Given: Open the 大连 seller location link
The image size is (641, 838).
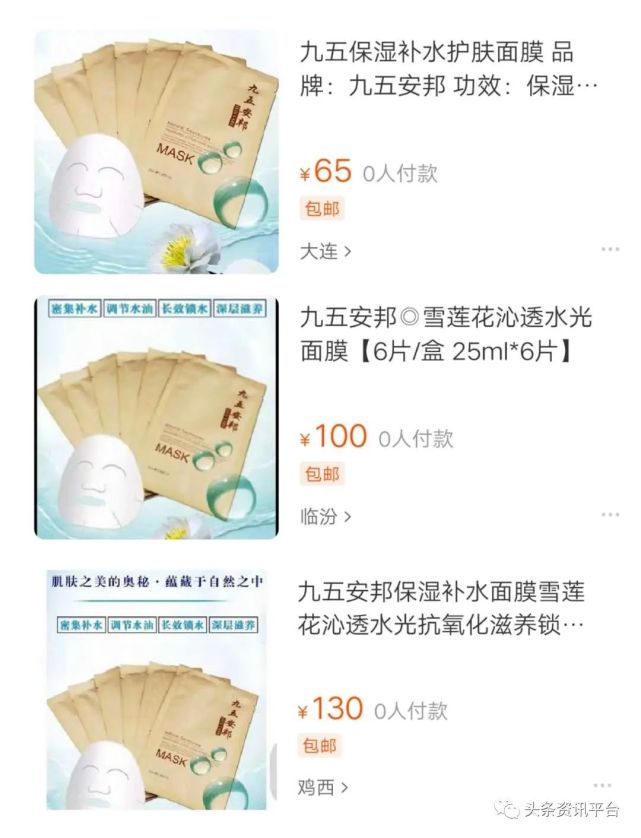Looking at the screenshot, I should click(325, 251).
